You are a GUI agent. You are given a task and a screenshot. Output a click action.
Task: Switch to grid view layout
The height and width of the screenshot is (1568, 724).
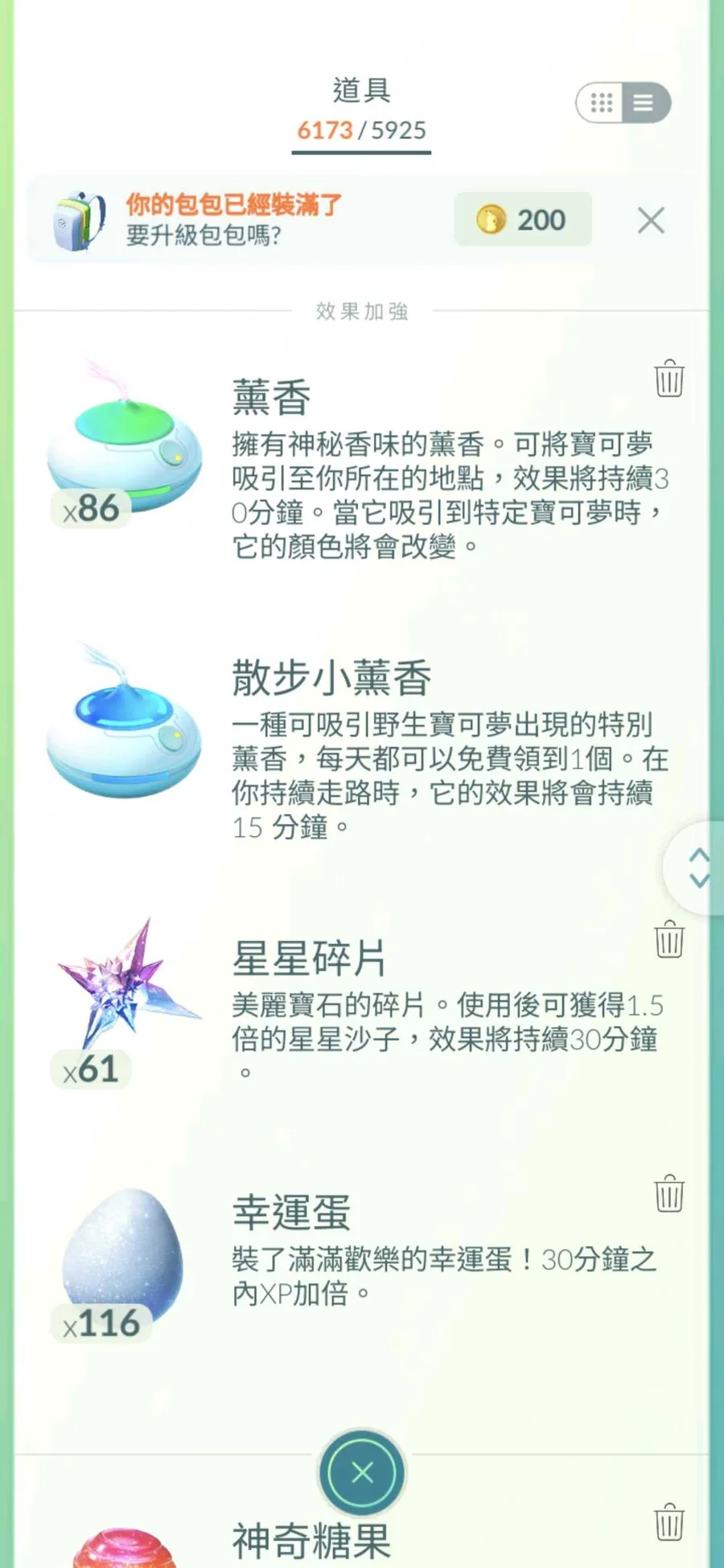(x=601, y=103)
